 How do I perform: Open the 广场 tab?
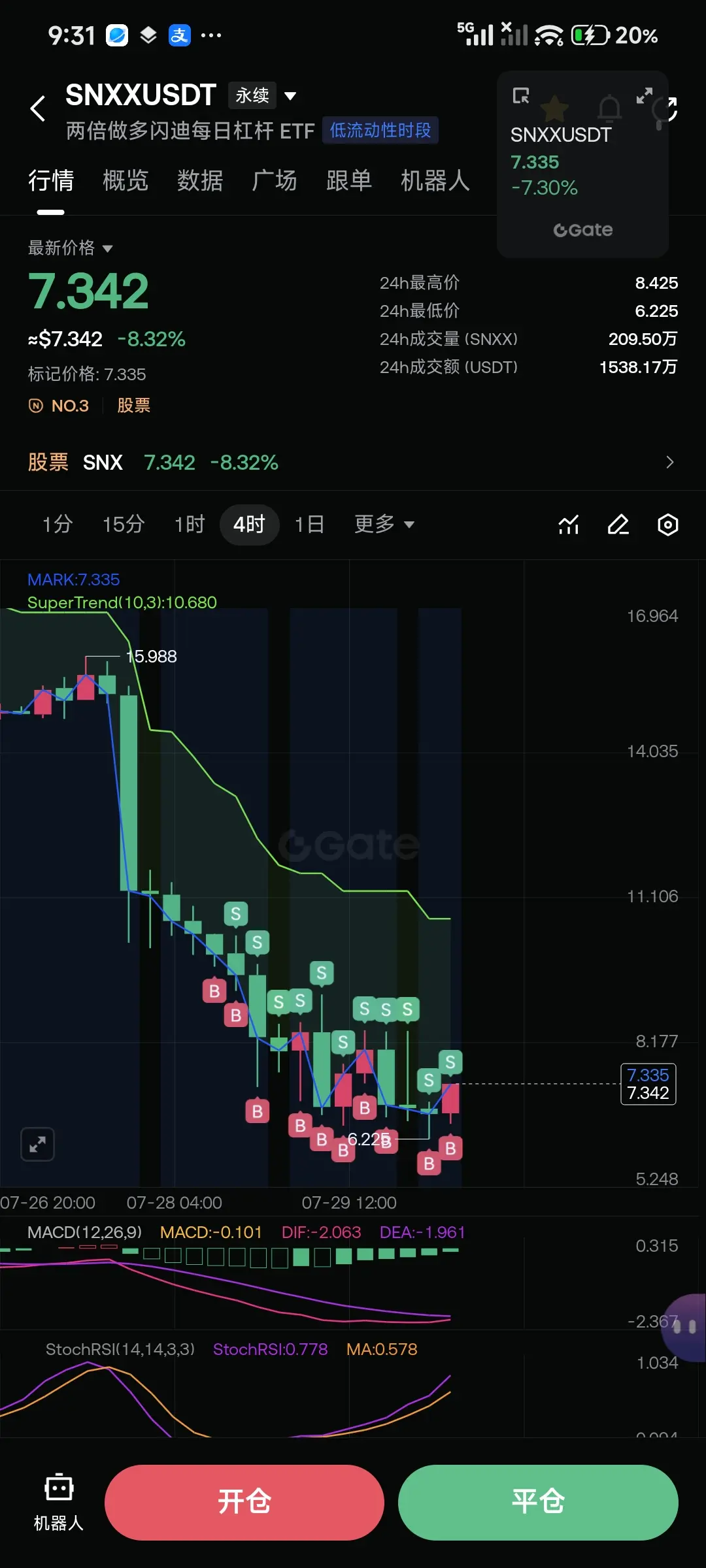coord(275,181)
